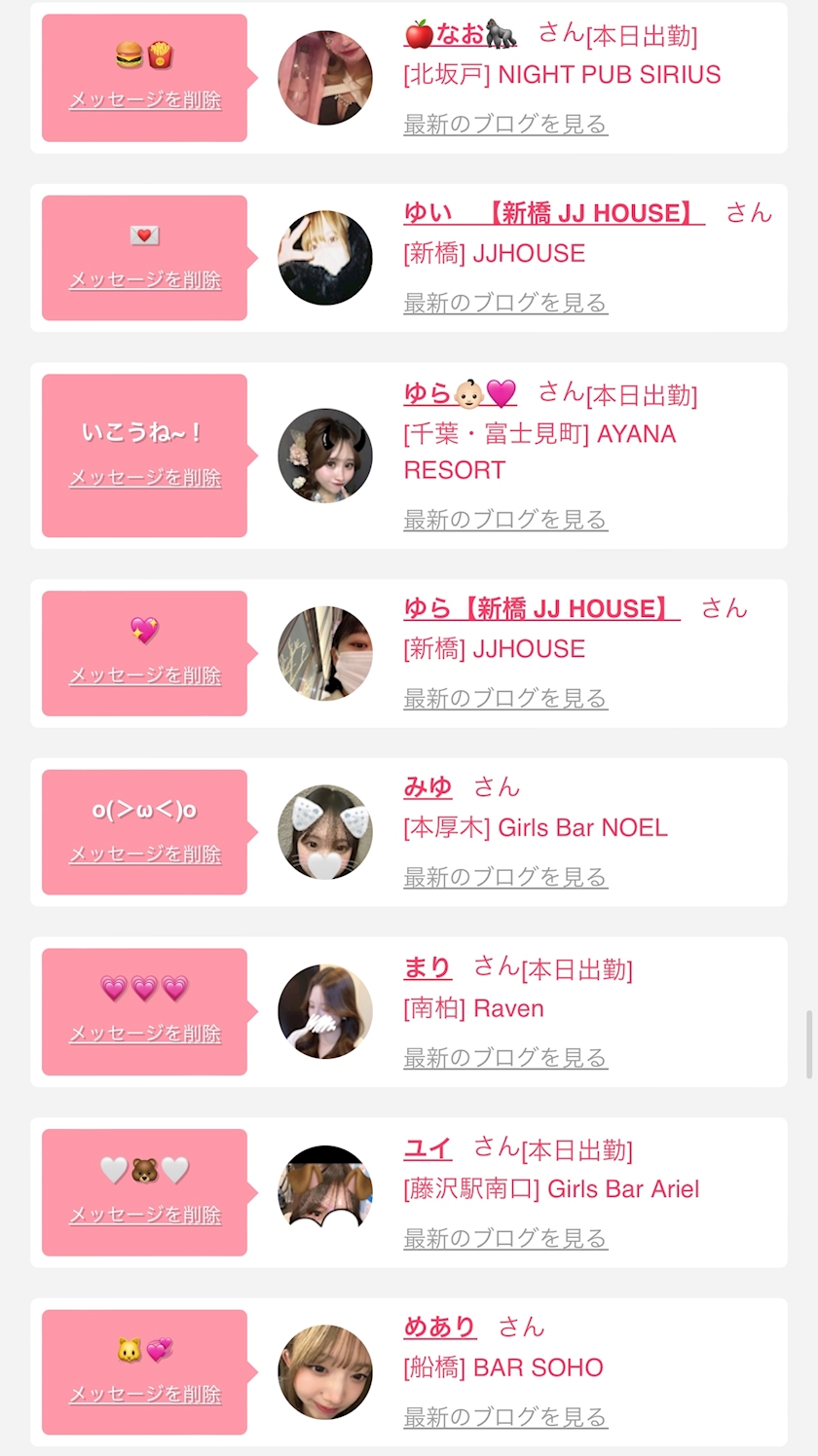Delete the burger and fries message
This screenshot has height=1456, width=818.
coord(145,100)
